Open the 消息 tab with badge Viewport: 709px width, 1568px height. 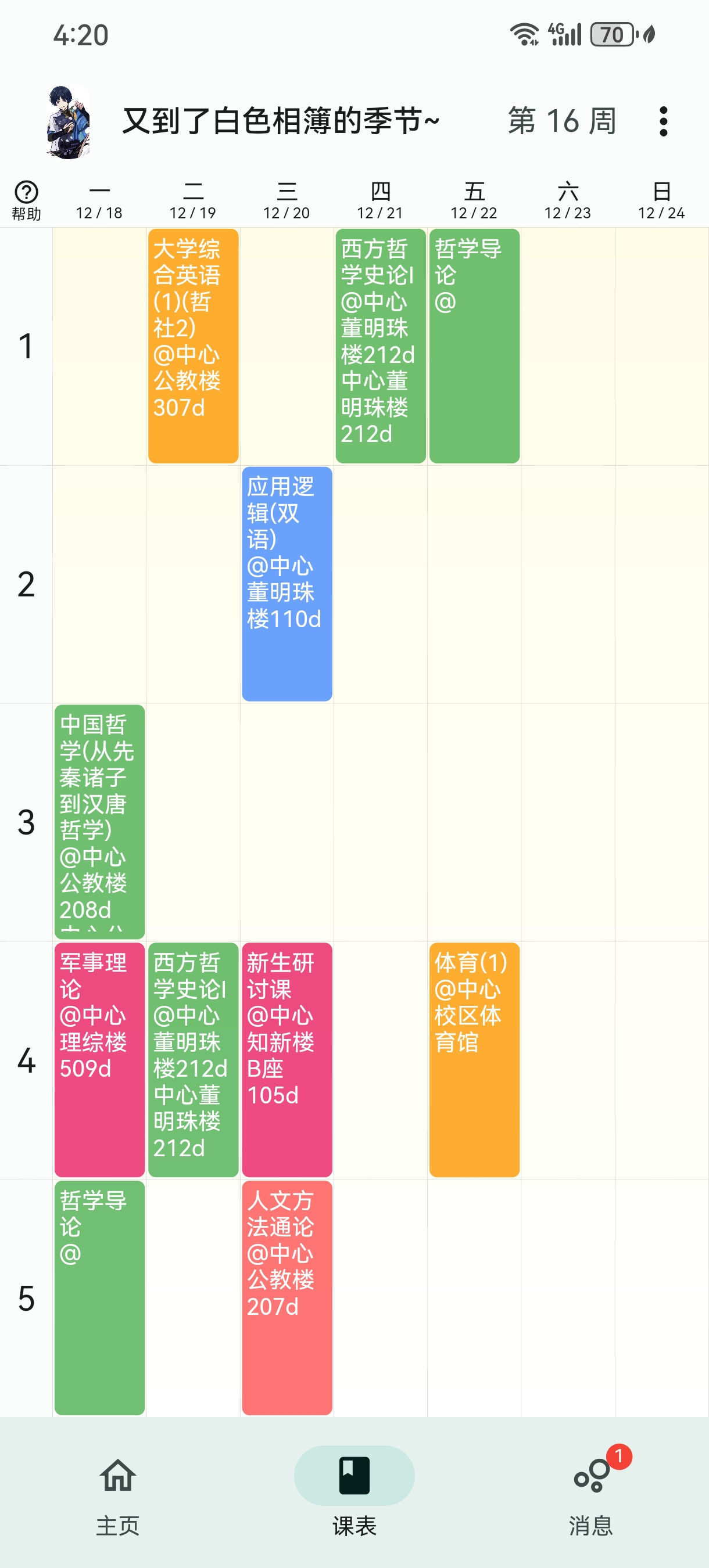coord(591,1490)
